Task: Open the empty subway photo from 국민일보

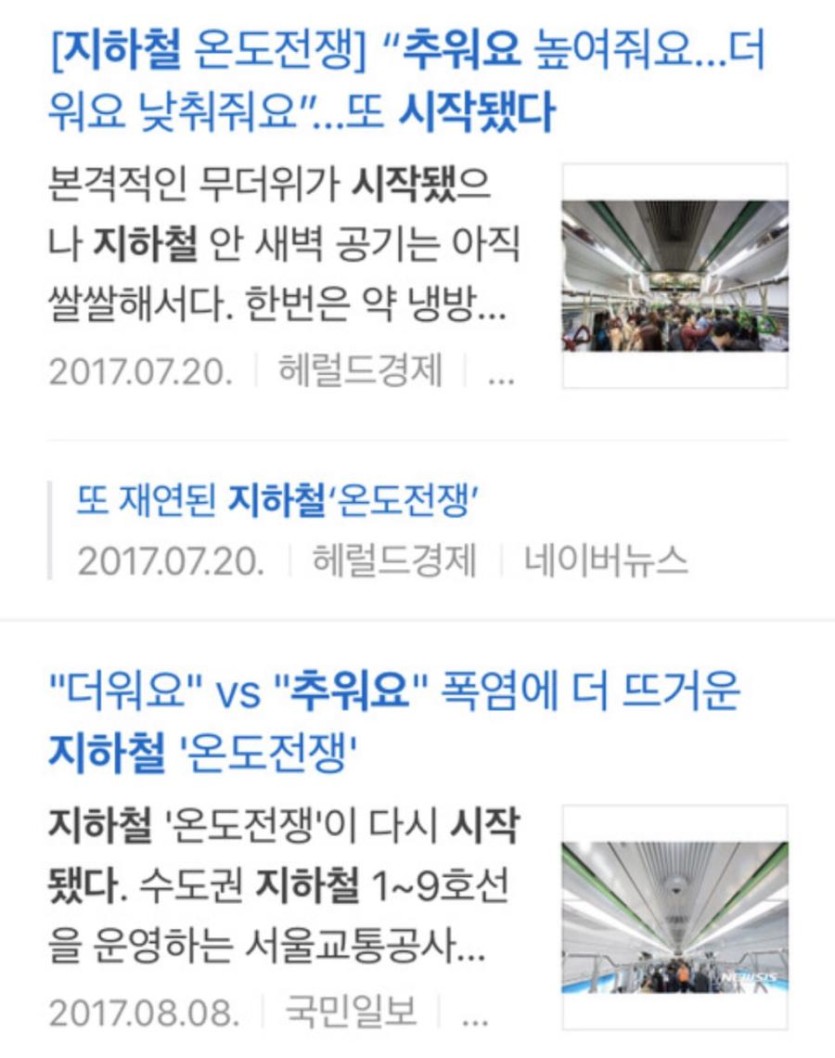Action: [674, 917]
